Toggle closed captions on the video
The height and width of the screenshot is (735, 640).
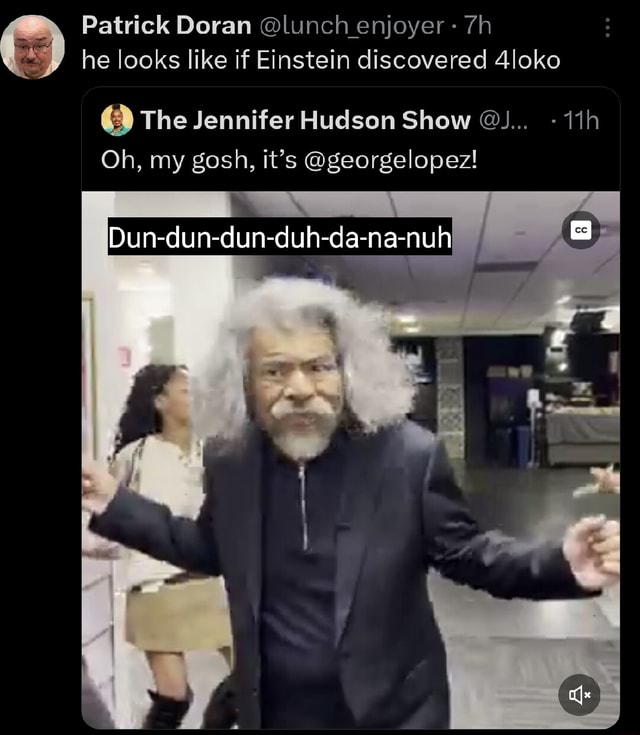(x=581, y=230)
